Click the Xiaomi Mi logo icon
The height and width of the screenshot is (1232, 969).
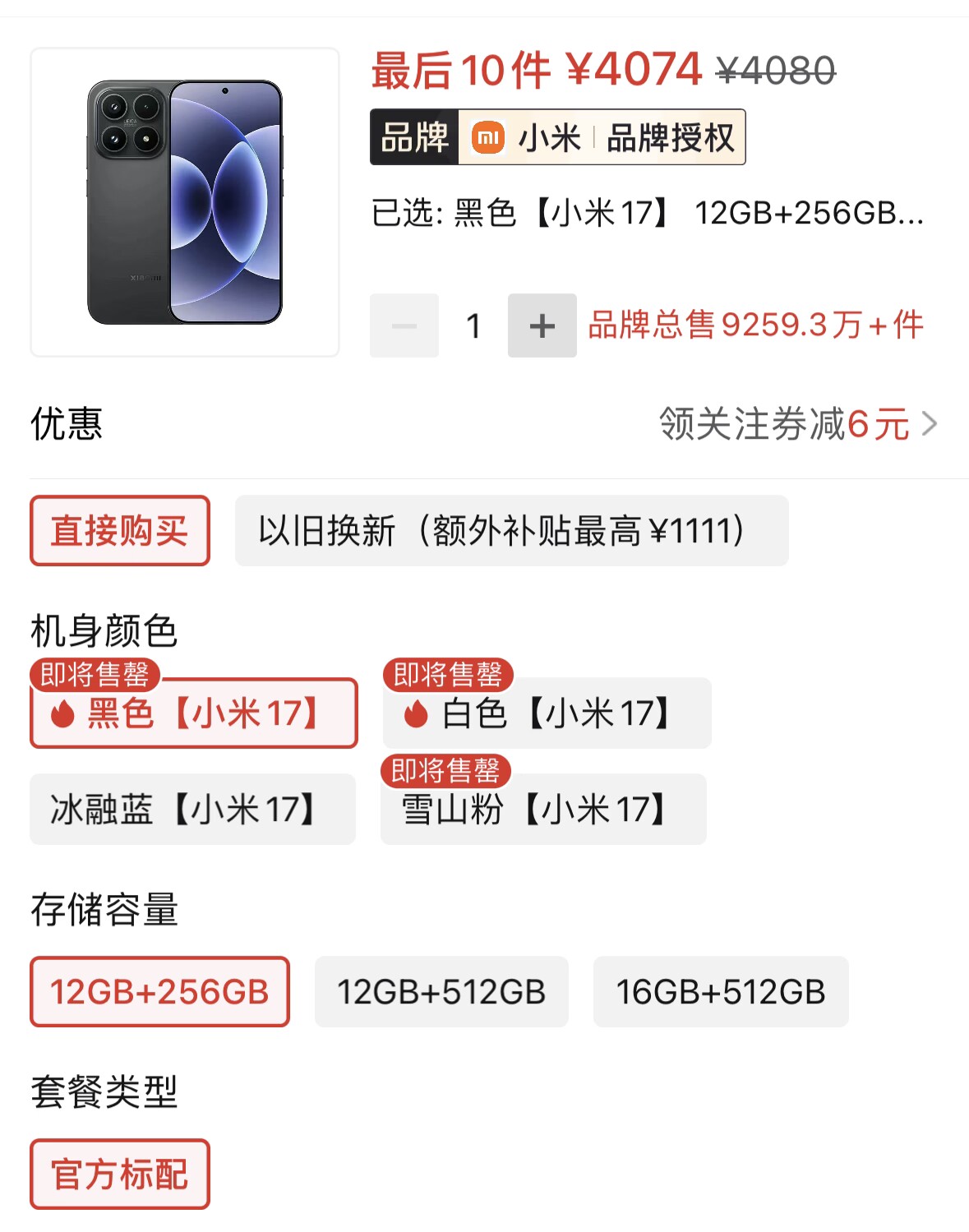tap(487, 137)
